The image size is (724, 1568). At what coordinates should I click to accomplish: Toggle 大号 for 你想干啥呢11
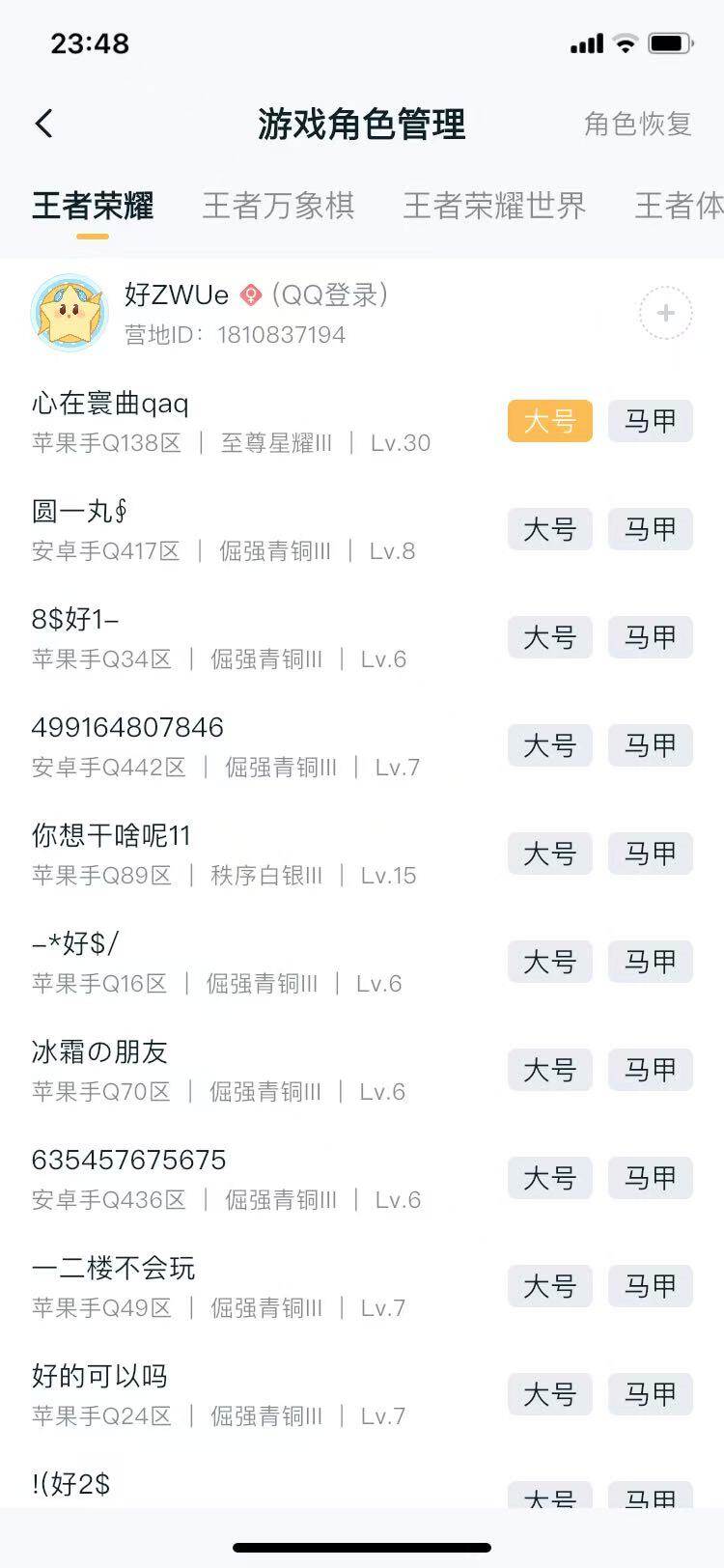[x=548, y=854]
